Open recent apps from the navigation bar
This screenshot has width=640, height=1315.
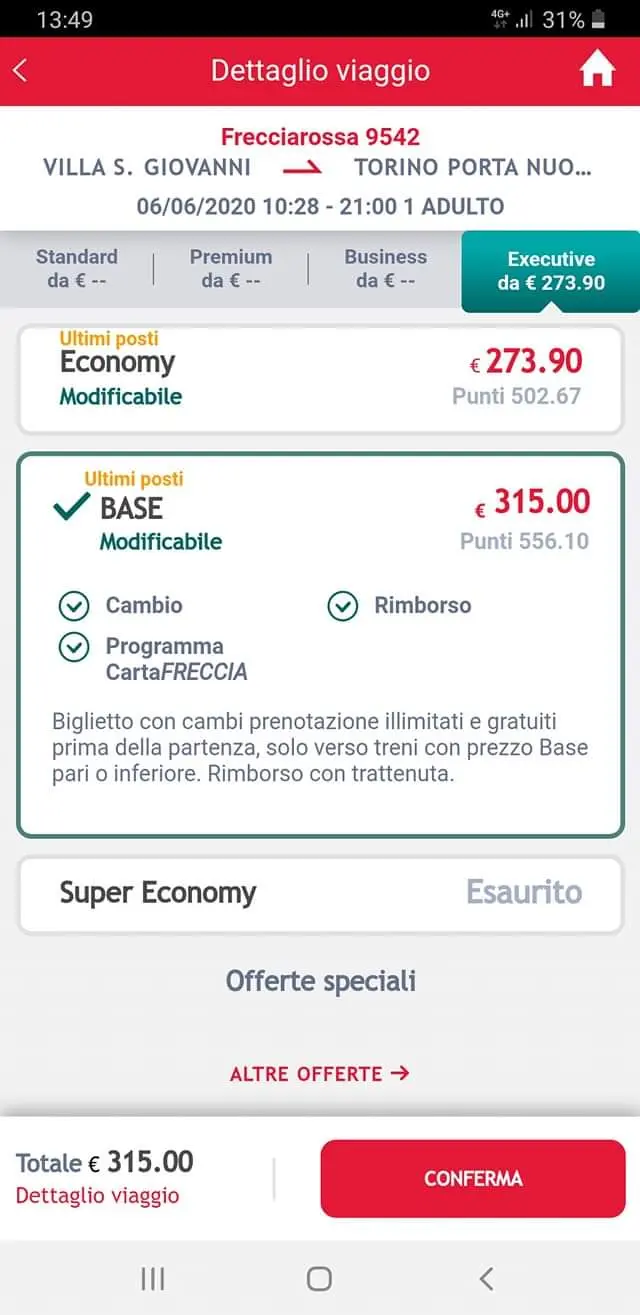153,1278
